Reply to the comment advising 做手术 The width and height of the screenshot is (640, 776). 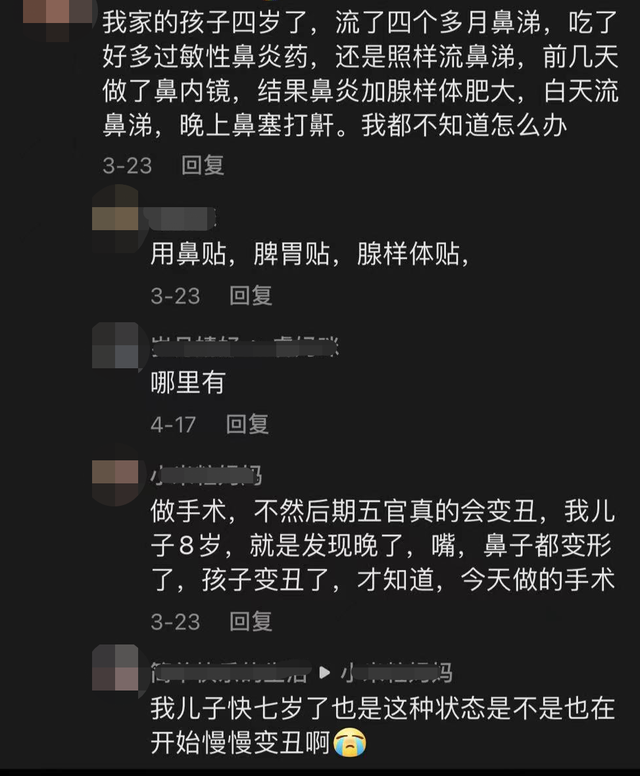click(250, 622)
